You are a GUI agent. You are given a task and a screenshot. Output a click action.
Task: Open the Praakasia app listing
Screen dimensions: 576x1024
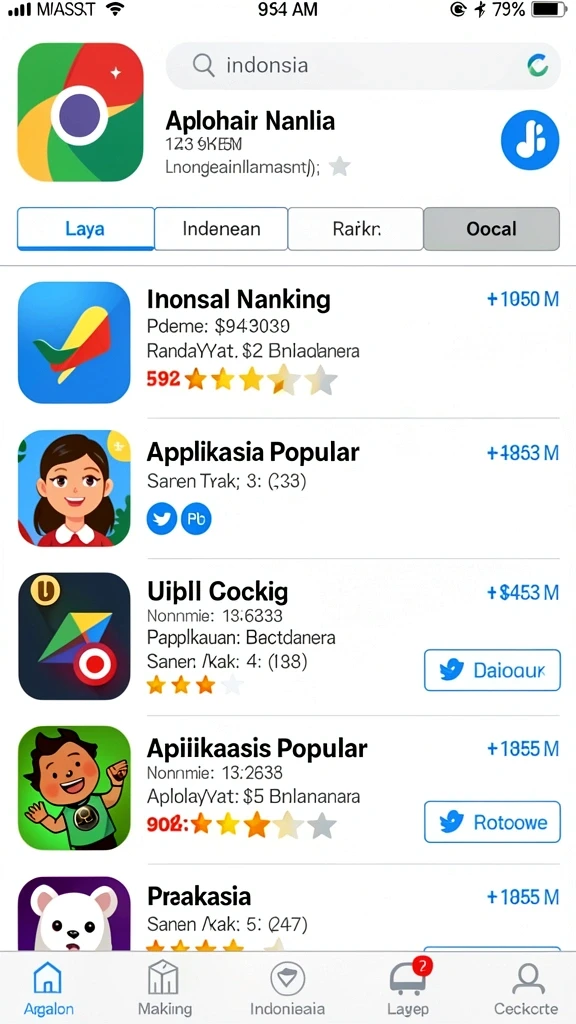[288, 914]
